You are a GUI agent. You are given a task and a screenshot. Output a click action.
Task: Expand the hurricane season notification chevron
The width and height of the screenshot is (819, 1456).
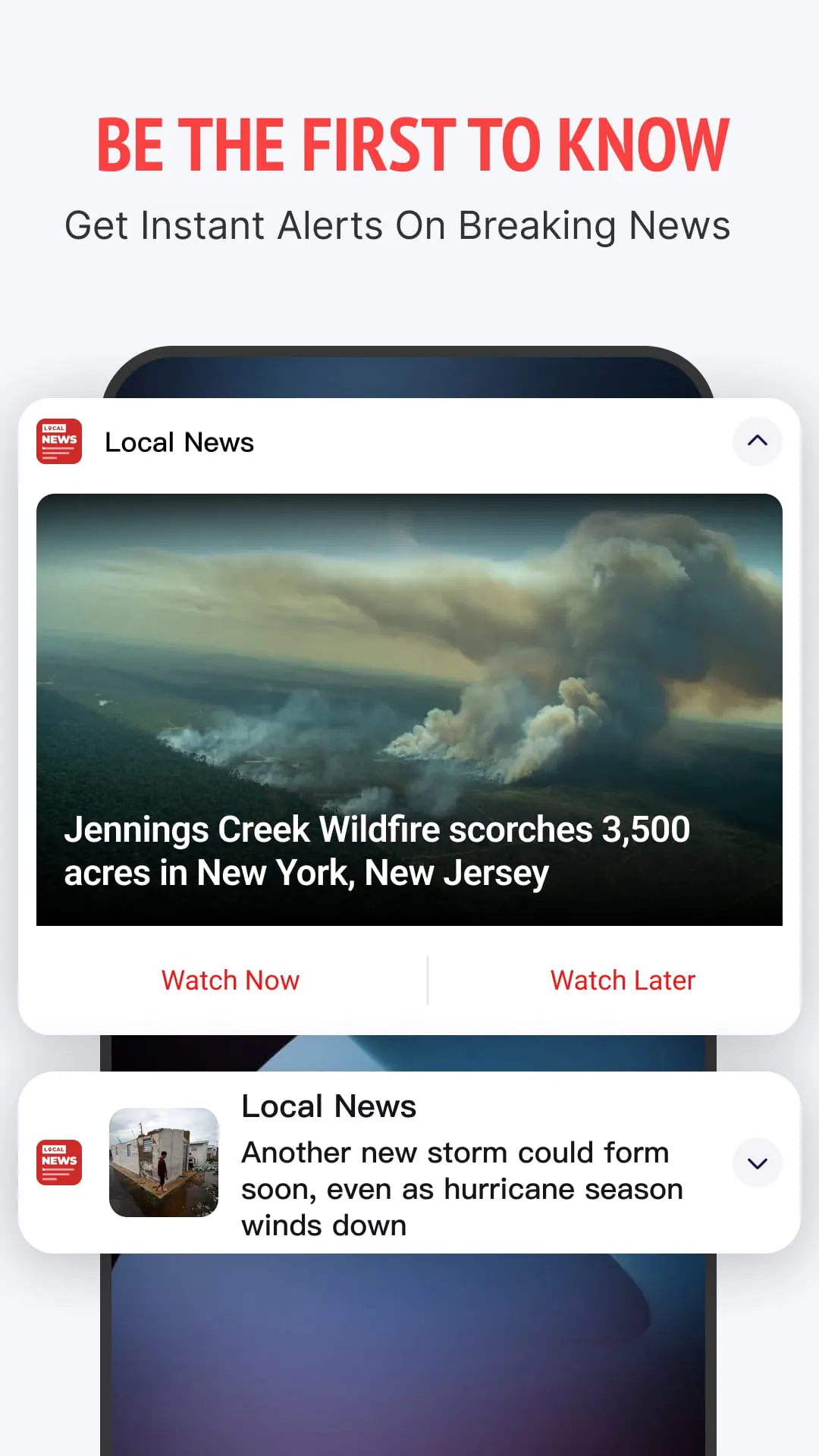[757, 1163]
